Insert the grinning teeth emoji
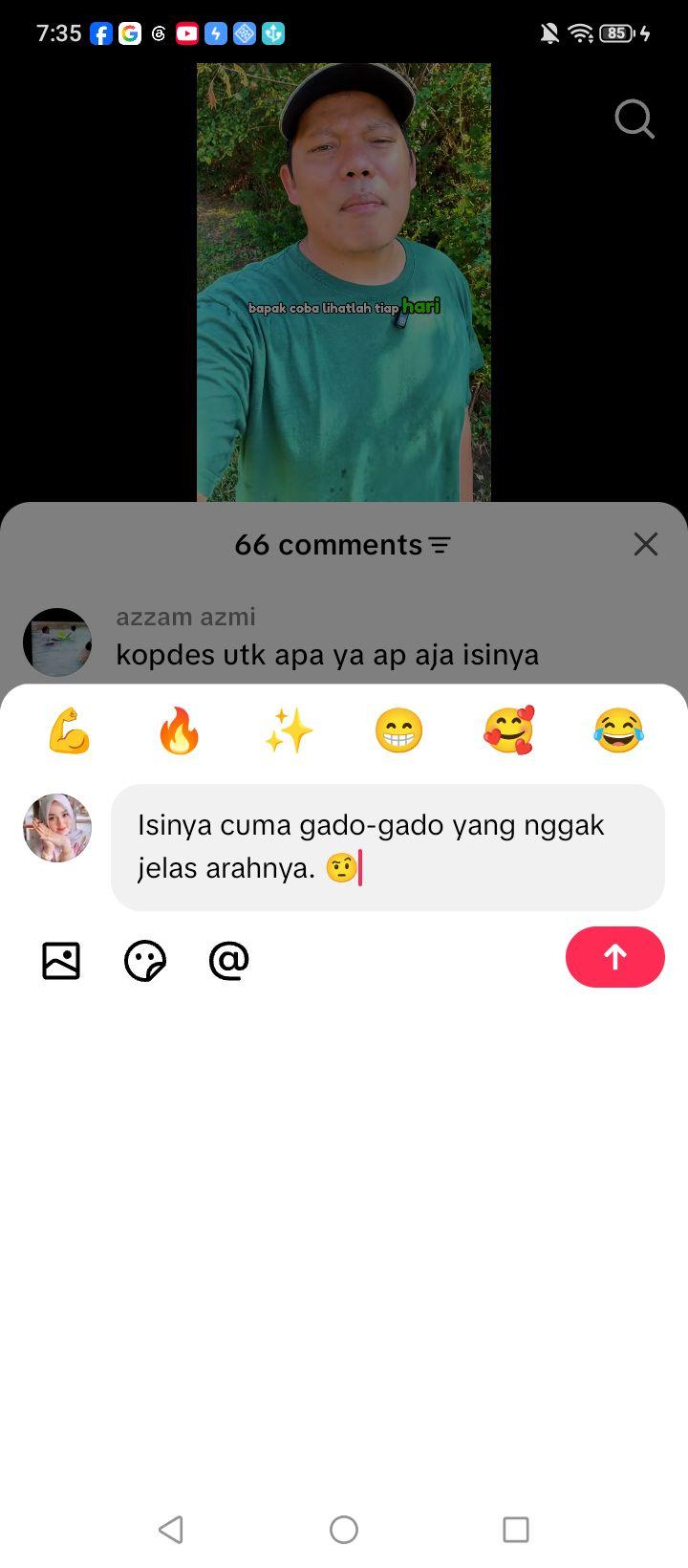Screen dimensions: 688x1568 point(398,731)
